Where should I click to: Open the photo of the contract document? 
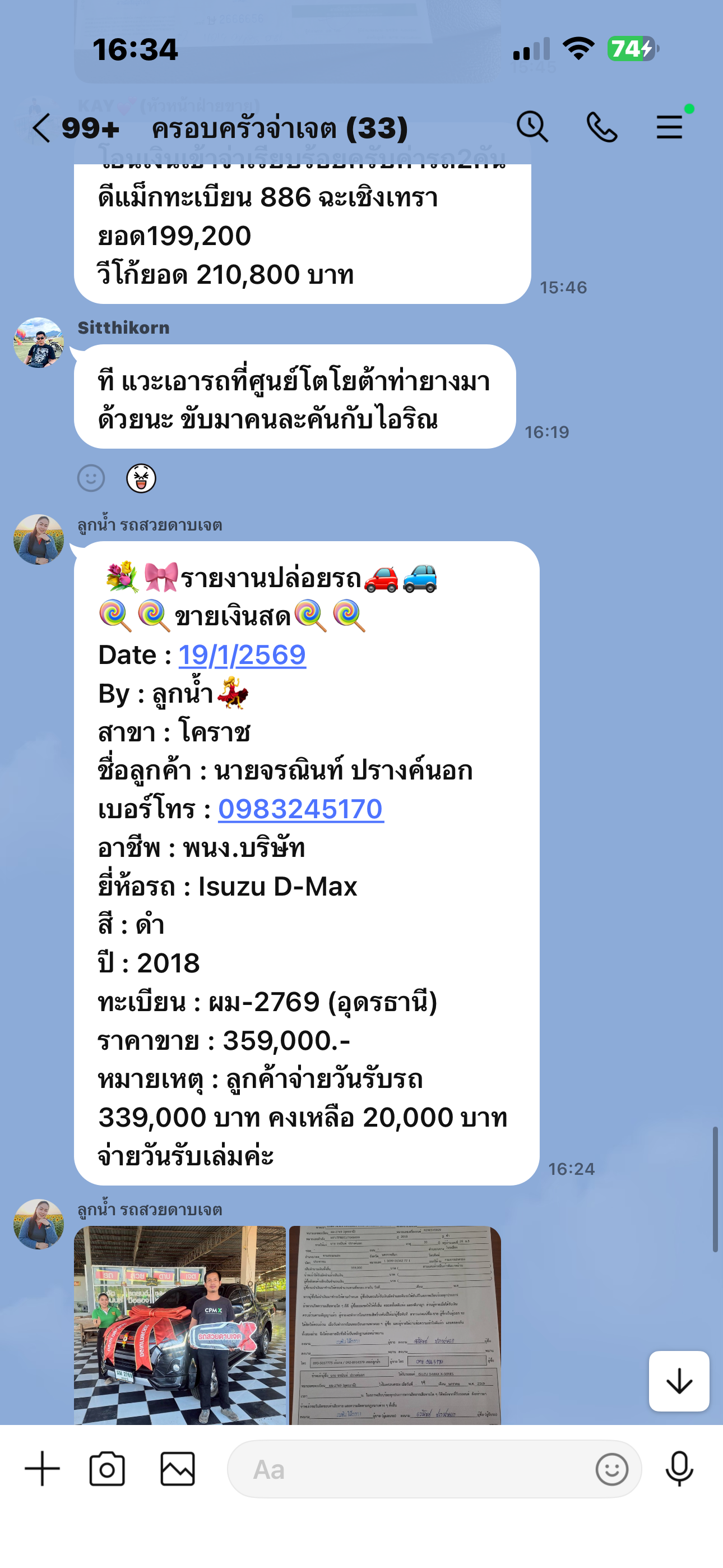click(395, 1325)
